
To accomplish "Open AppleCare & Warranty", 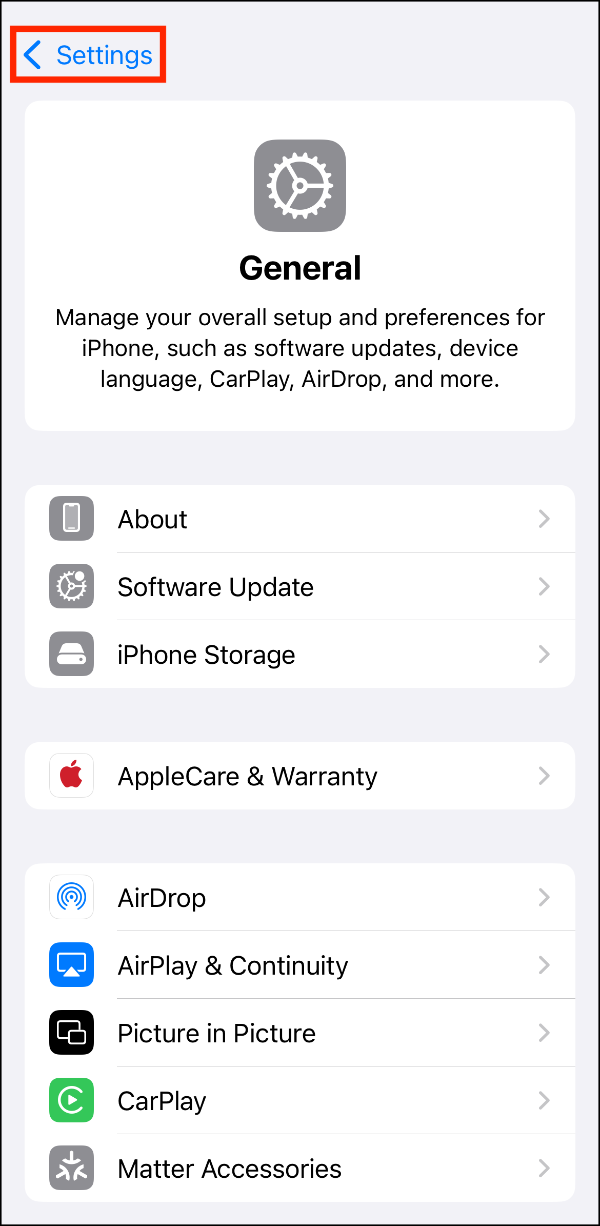I will tap(300, 776).
